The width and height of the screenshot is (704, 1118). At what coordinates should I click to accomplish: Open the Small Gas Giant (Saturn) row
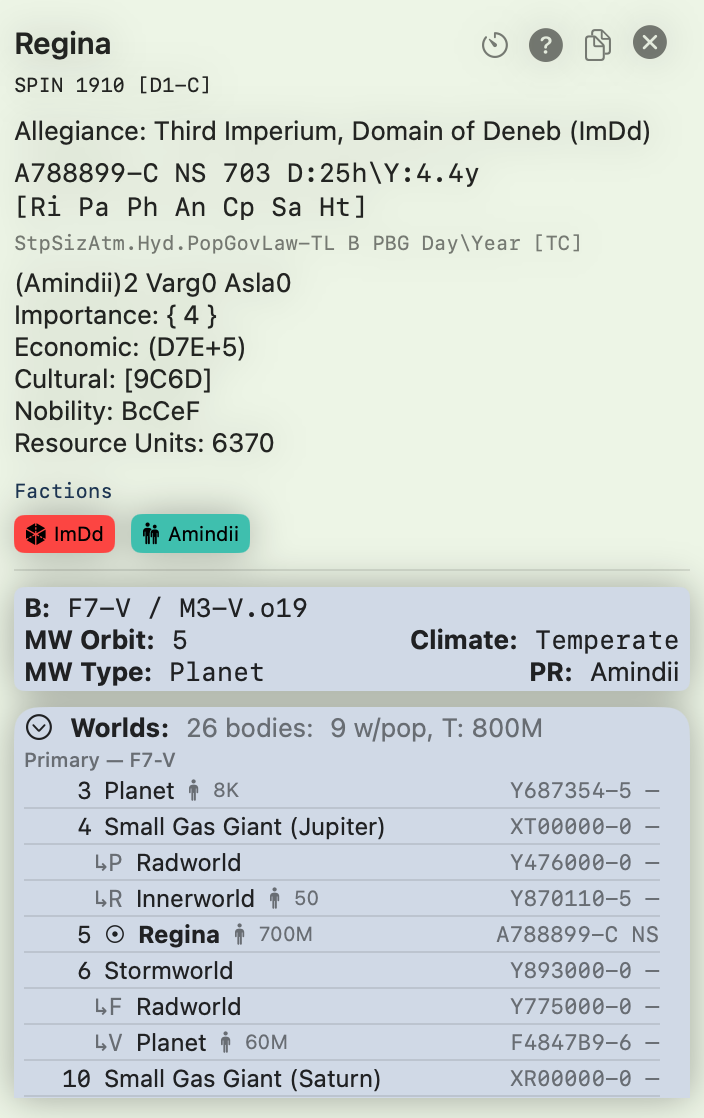coord(342,1079)
